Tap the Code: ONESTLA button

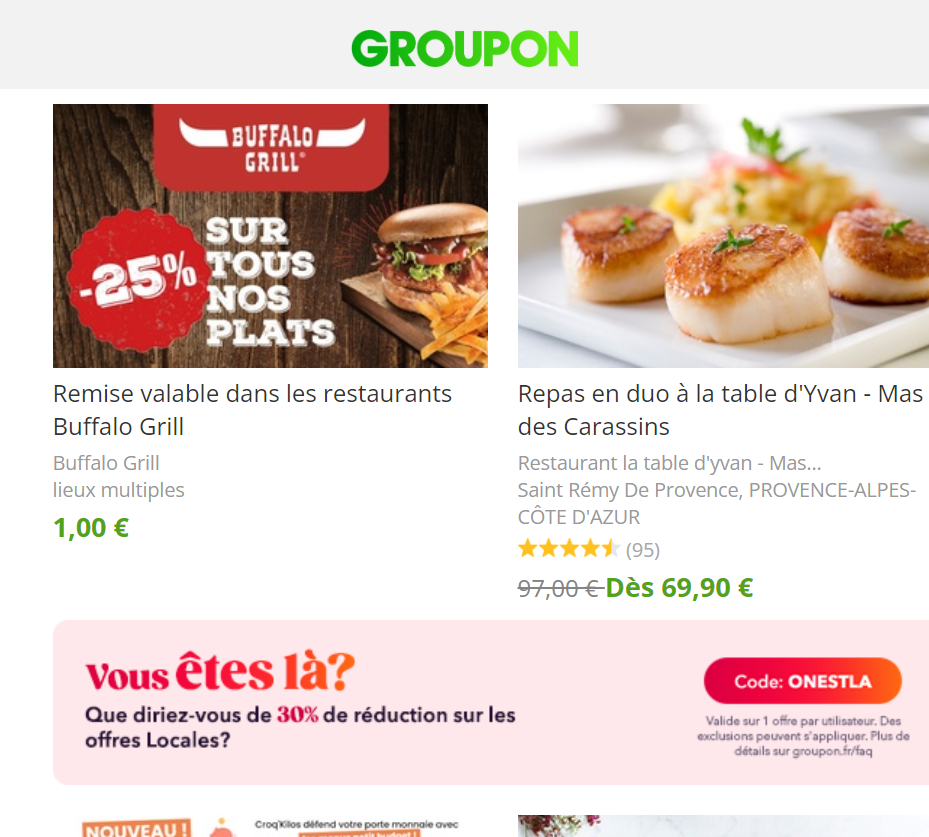[802, 682]
